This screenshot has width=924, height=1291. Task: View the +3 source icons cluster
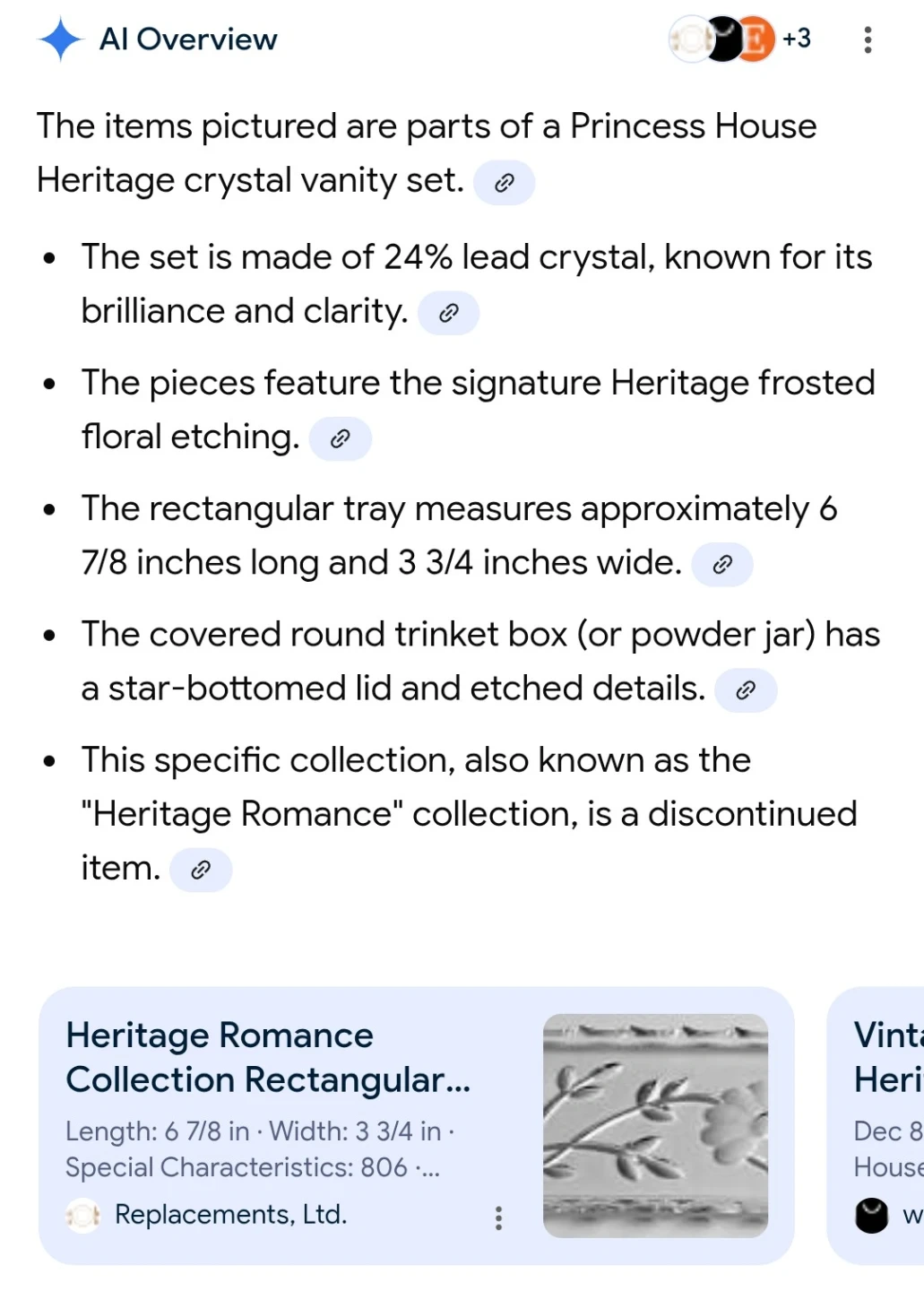[x=740, y=39]
